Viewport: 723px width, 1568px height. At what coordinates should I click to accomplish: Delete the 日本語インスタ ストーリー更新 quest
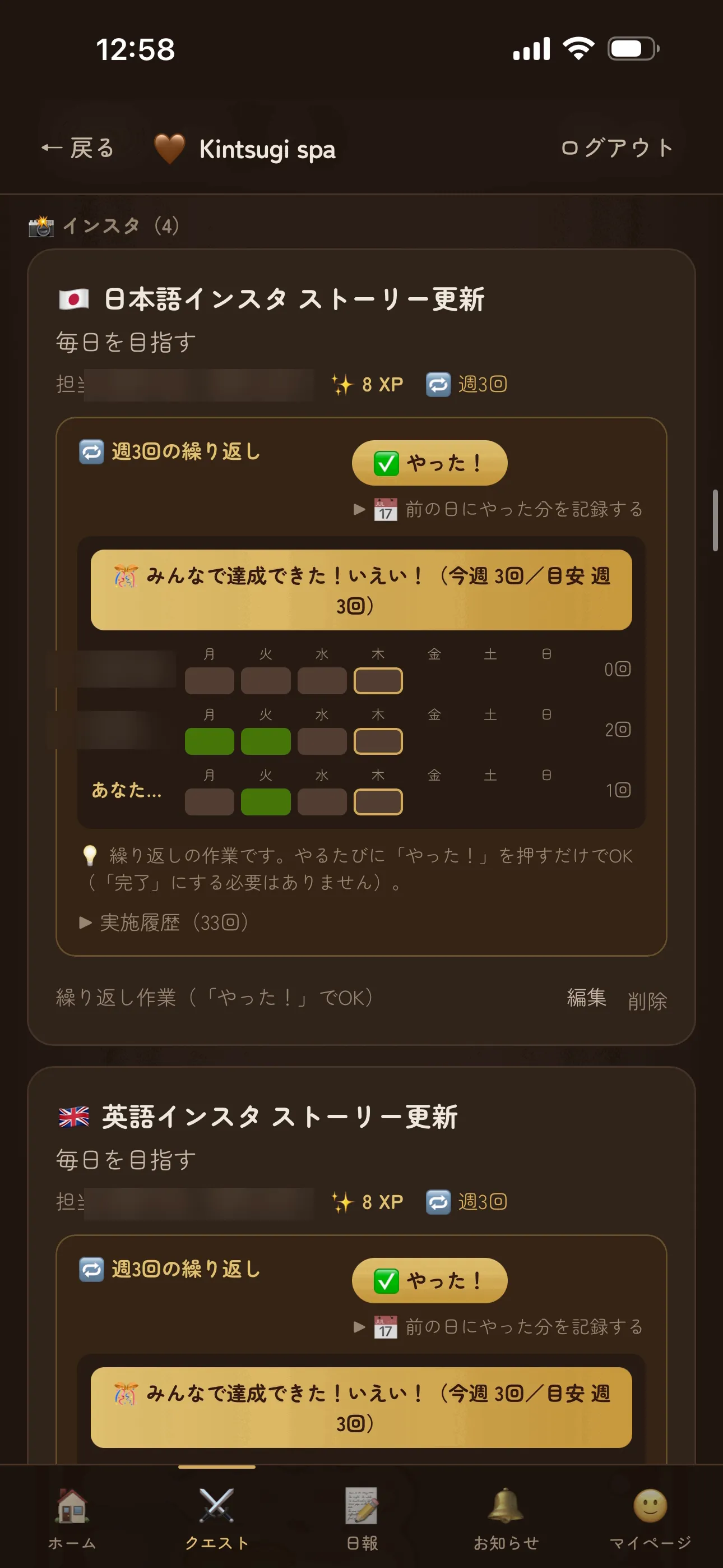point(647,1000)
